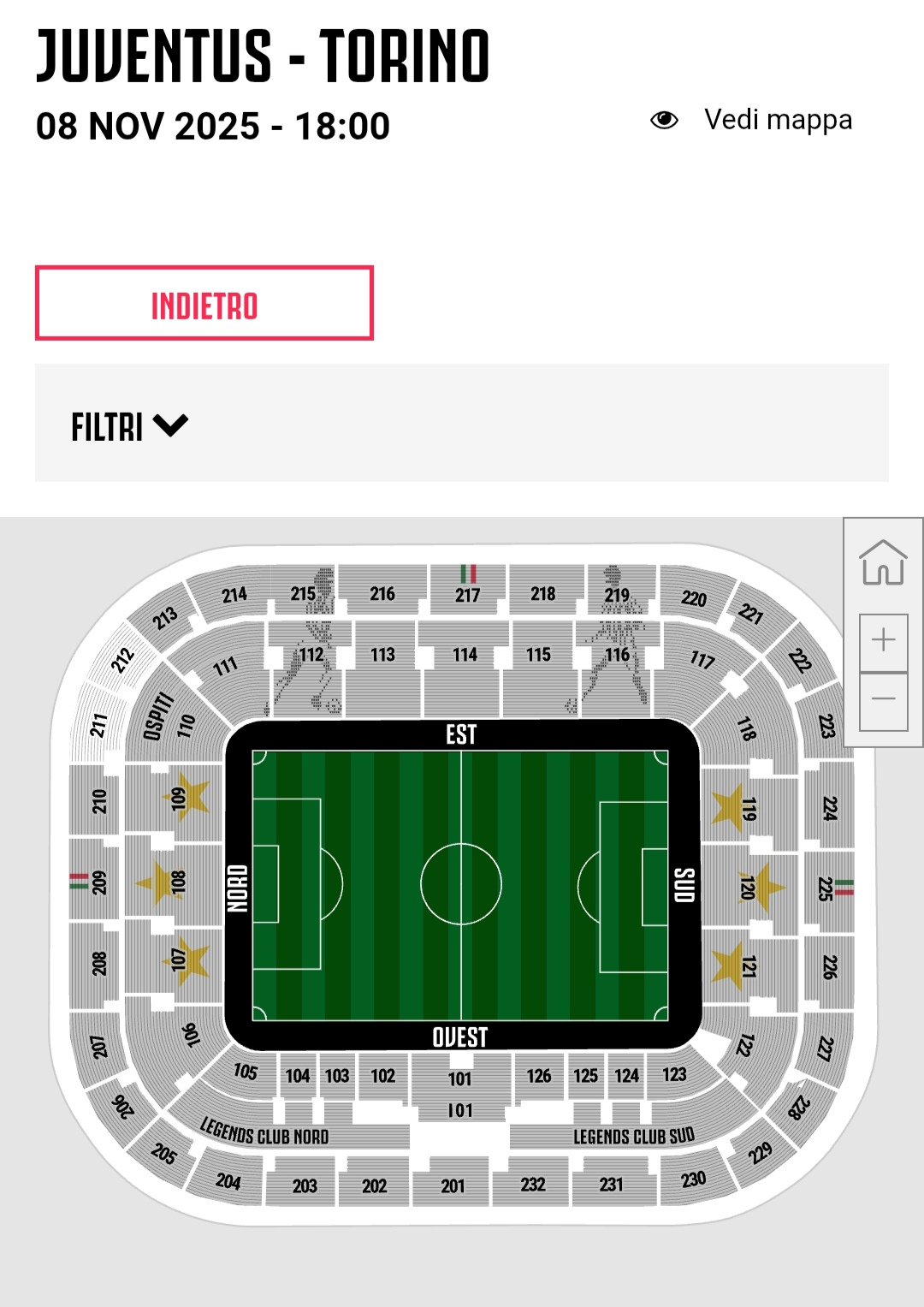Image resolution: width=924 pixels, height=1307 pixels.
Task: Choose sector 224 in the upper Sud tier
Action: [828, 808]
